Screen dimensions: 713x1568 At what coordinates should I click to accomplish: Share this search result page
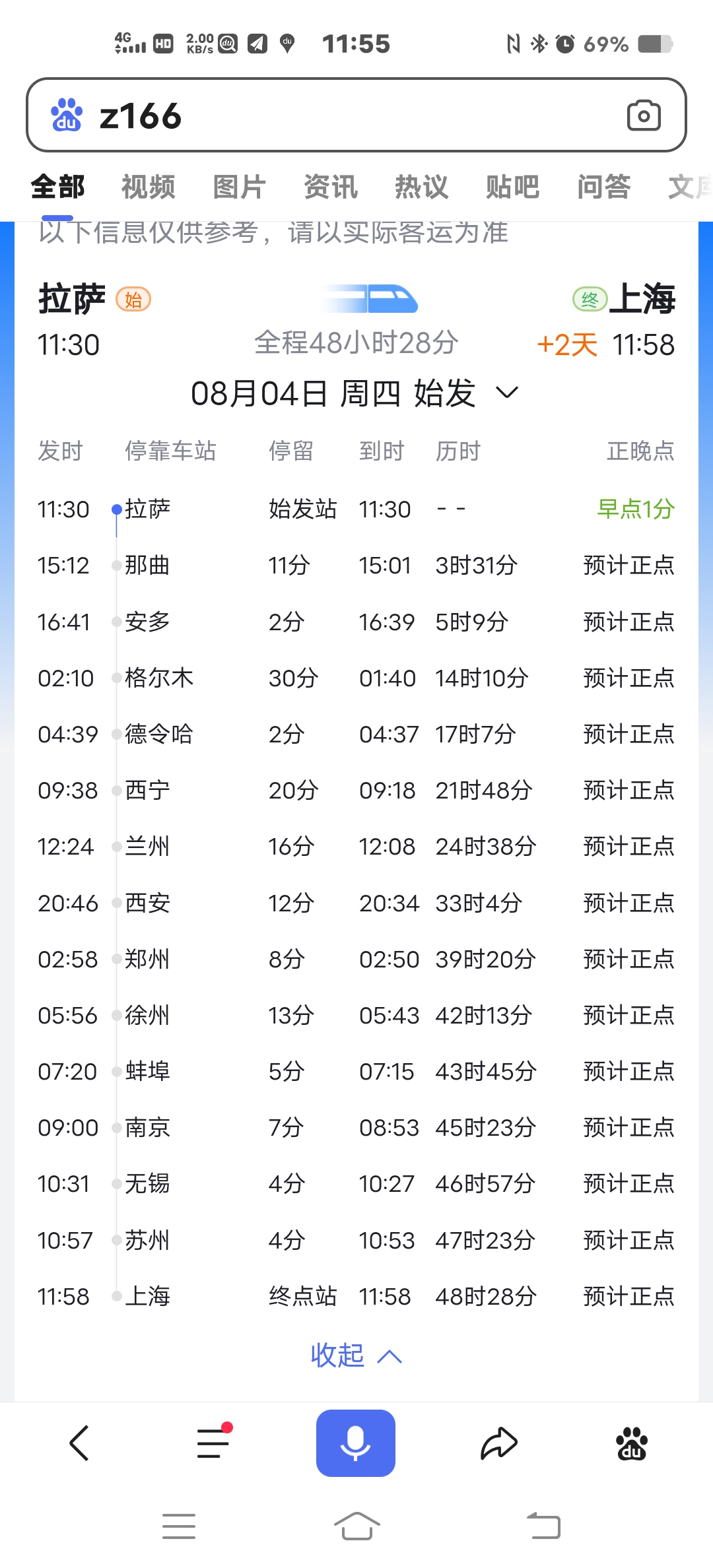[498, 1443]
